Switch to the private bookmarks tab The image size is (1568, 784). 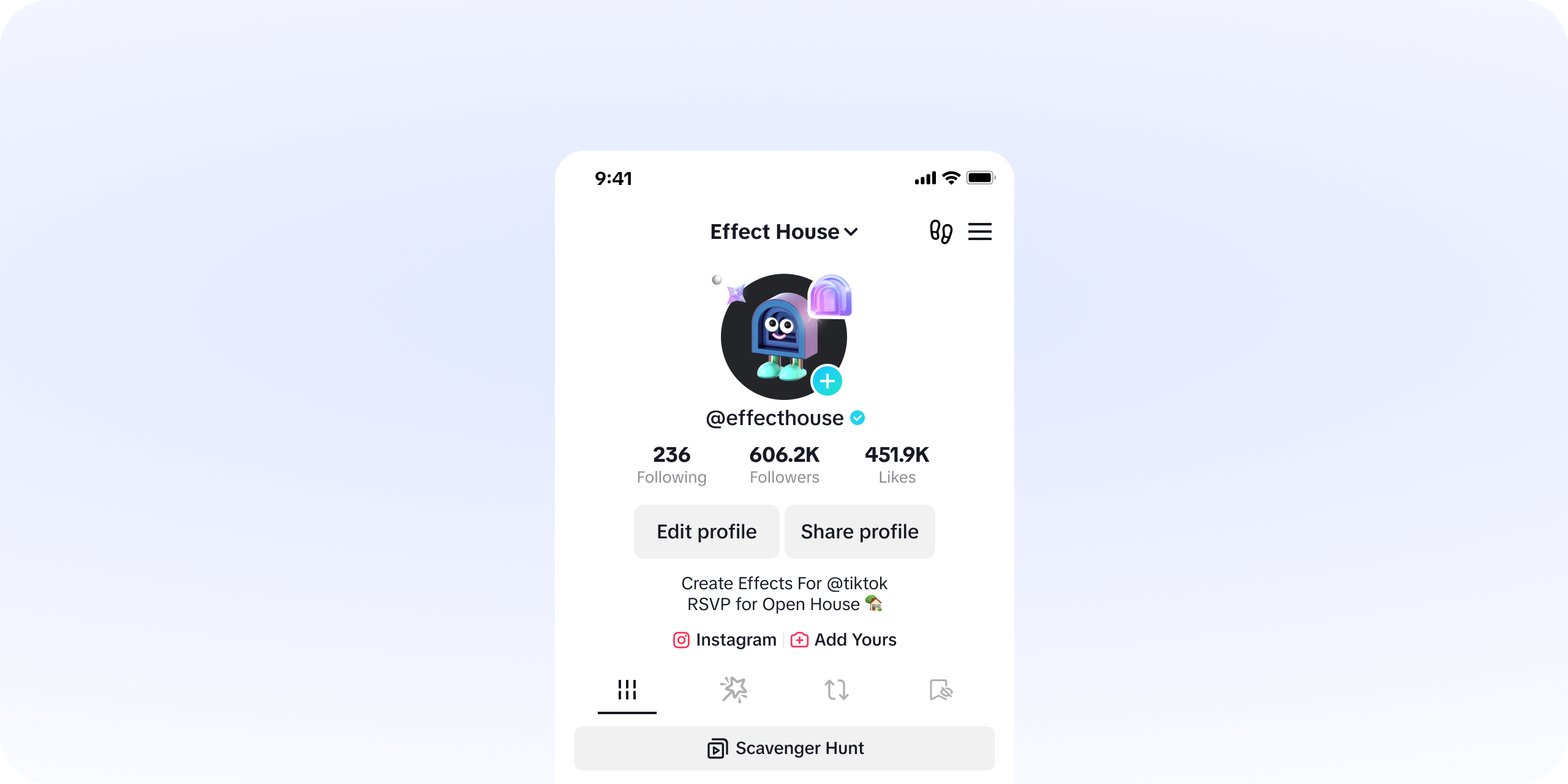pos(940,690)
